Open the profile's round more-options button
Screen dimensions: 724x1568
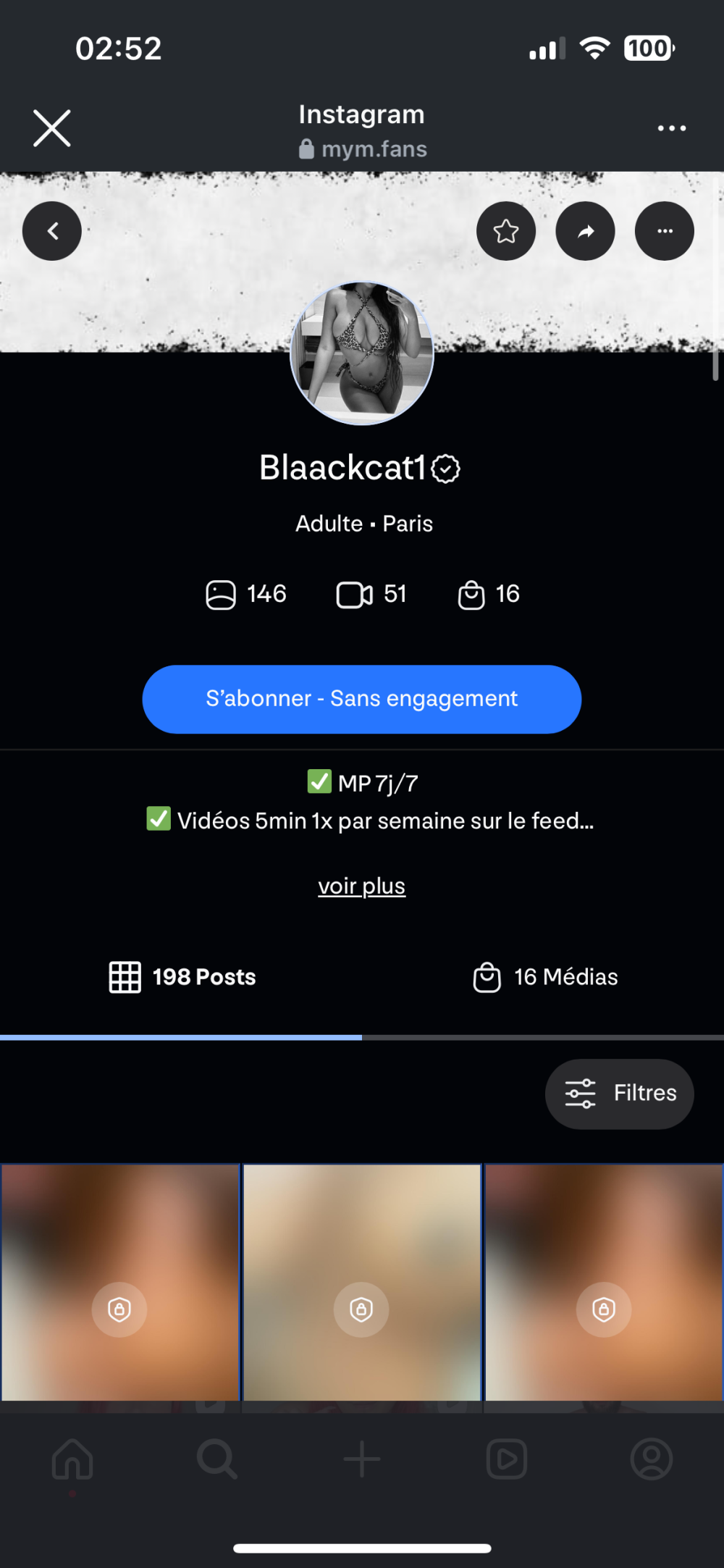click(x=664, y=231)
